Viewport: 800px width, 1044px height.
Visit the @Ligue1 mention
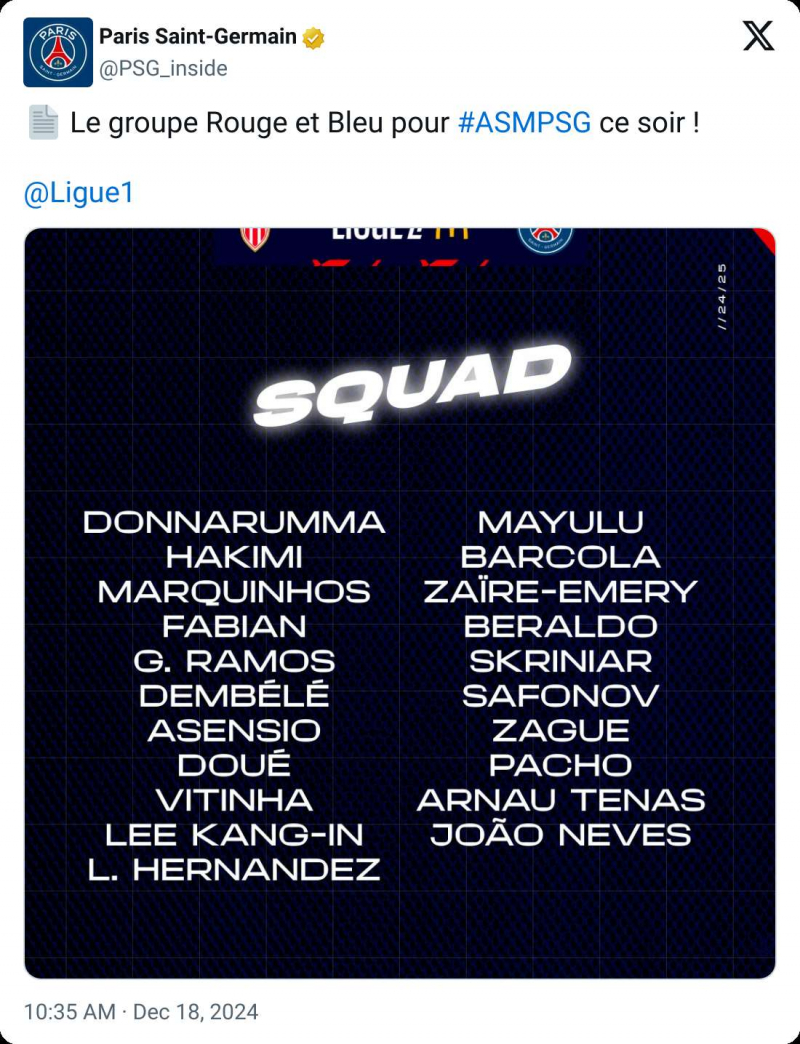point(78,193)
